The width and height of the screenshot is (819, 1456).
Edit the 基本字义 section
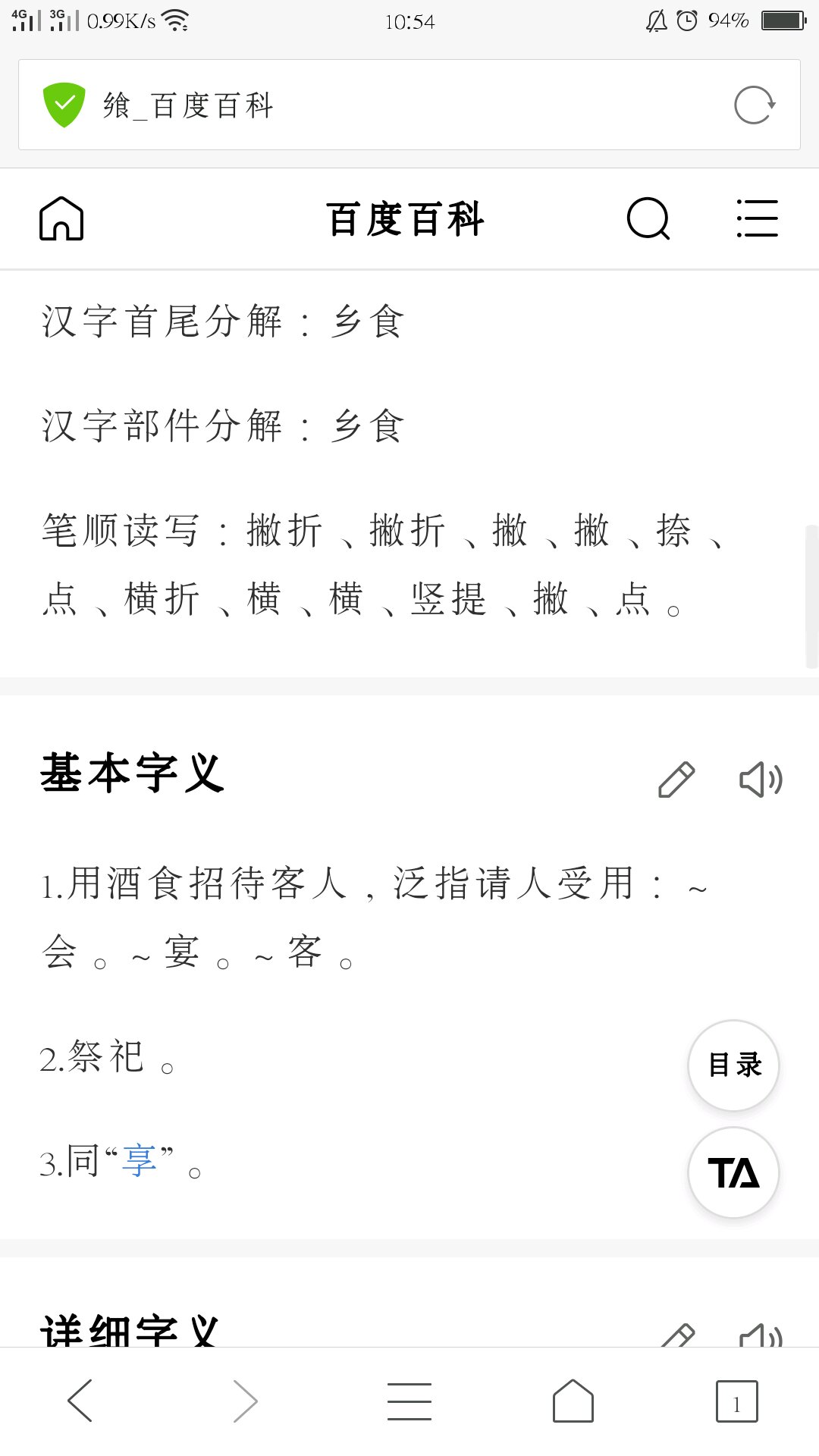(x=676, y=780)
